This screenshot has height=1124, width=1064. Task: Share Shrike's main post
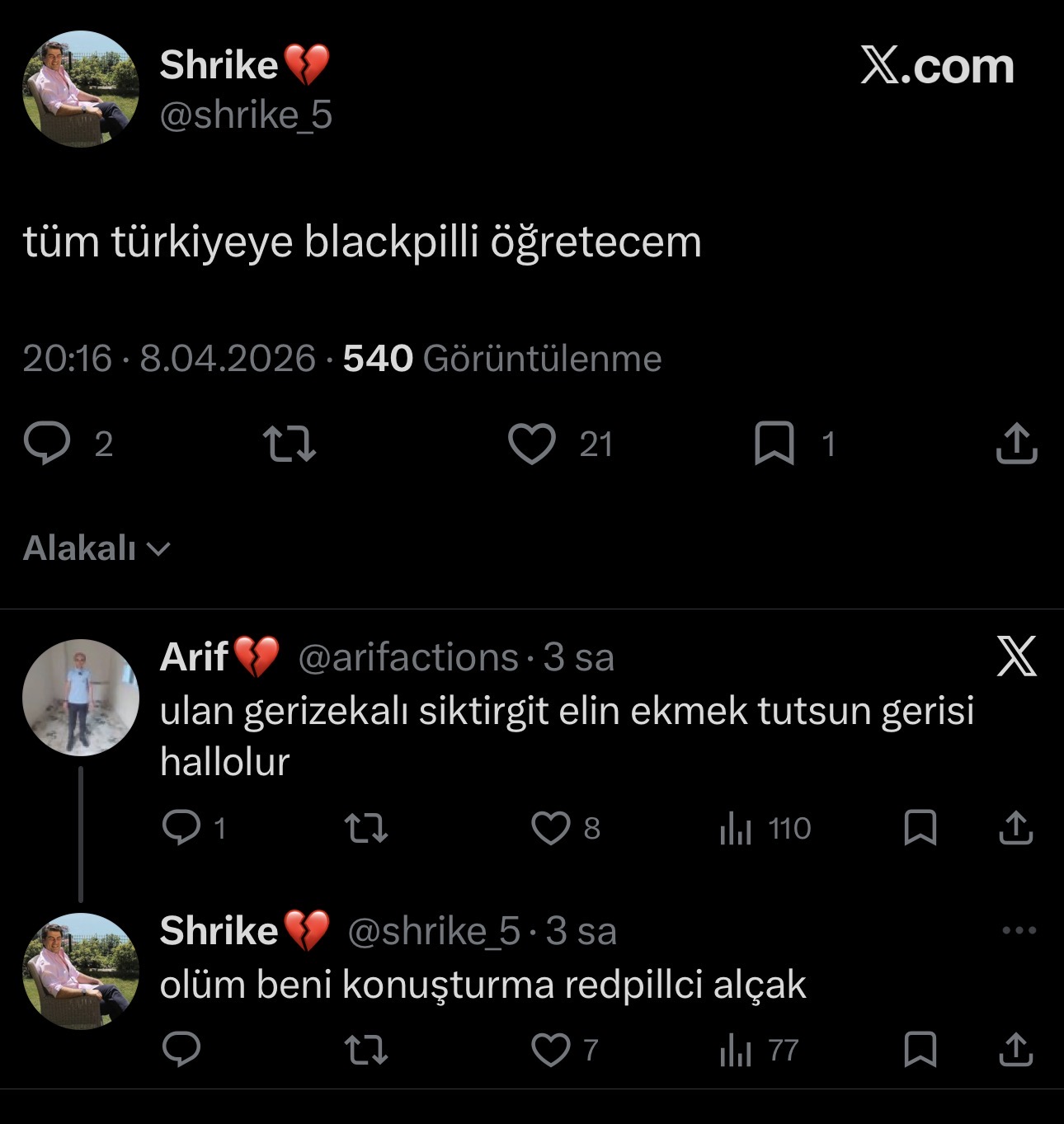1016,444
